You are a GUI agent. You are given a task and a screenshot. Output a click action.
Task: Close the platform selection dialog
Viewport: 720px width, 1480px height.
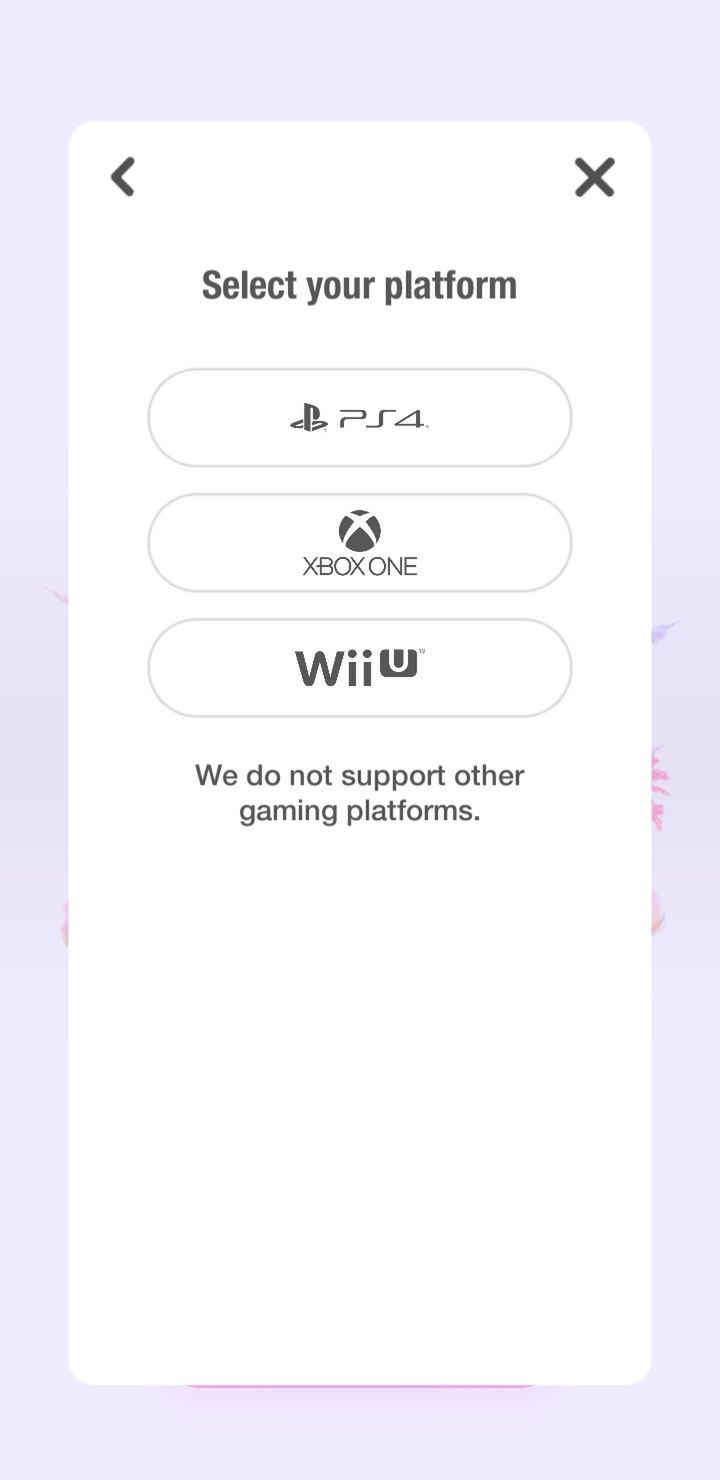click(595, 177)
